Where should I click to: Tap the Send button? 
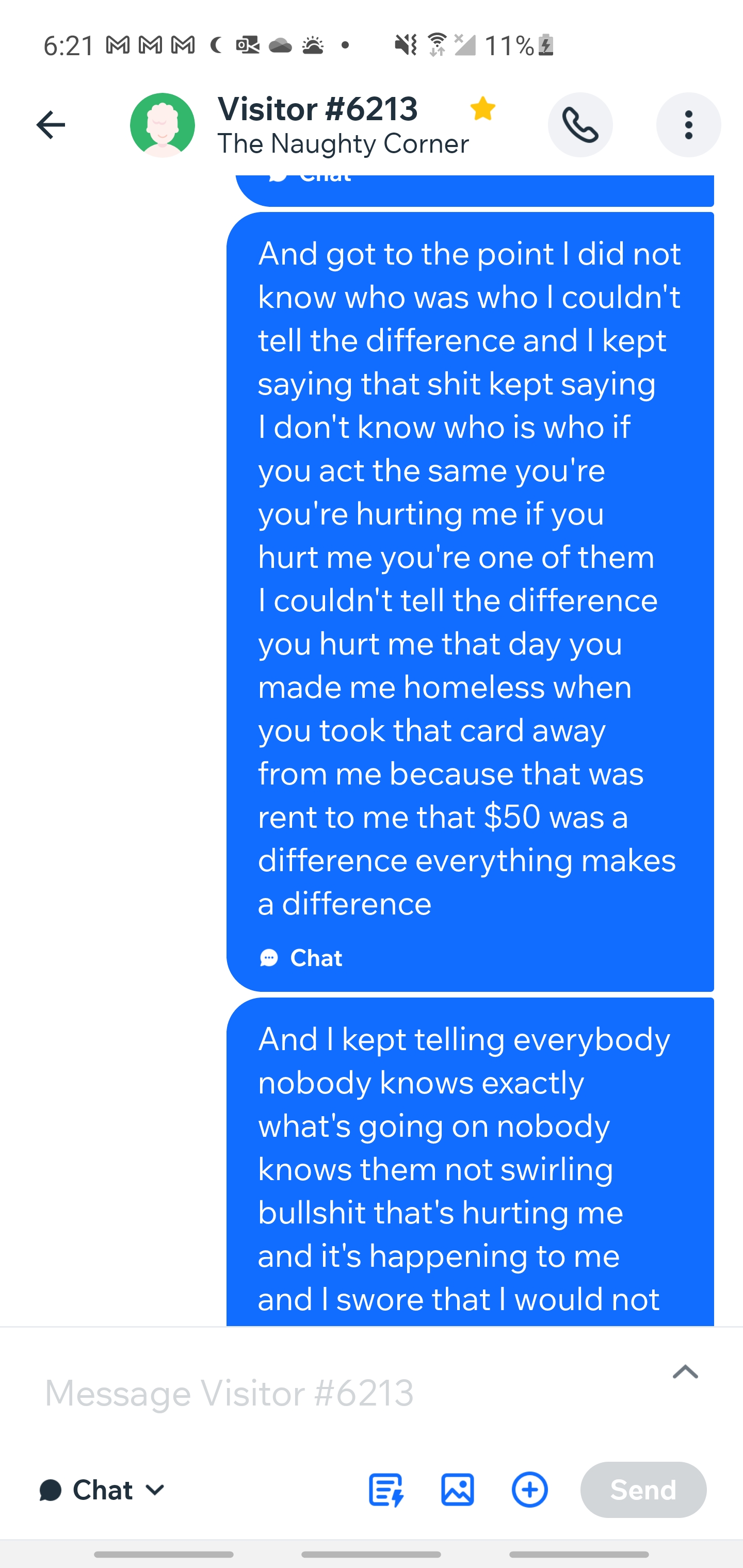(643, 1490)
